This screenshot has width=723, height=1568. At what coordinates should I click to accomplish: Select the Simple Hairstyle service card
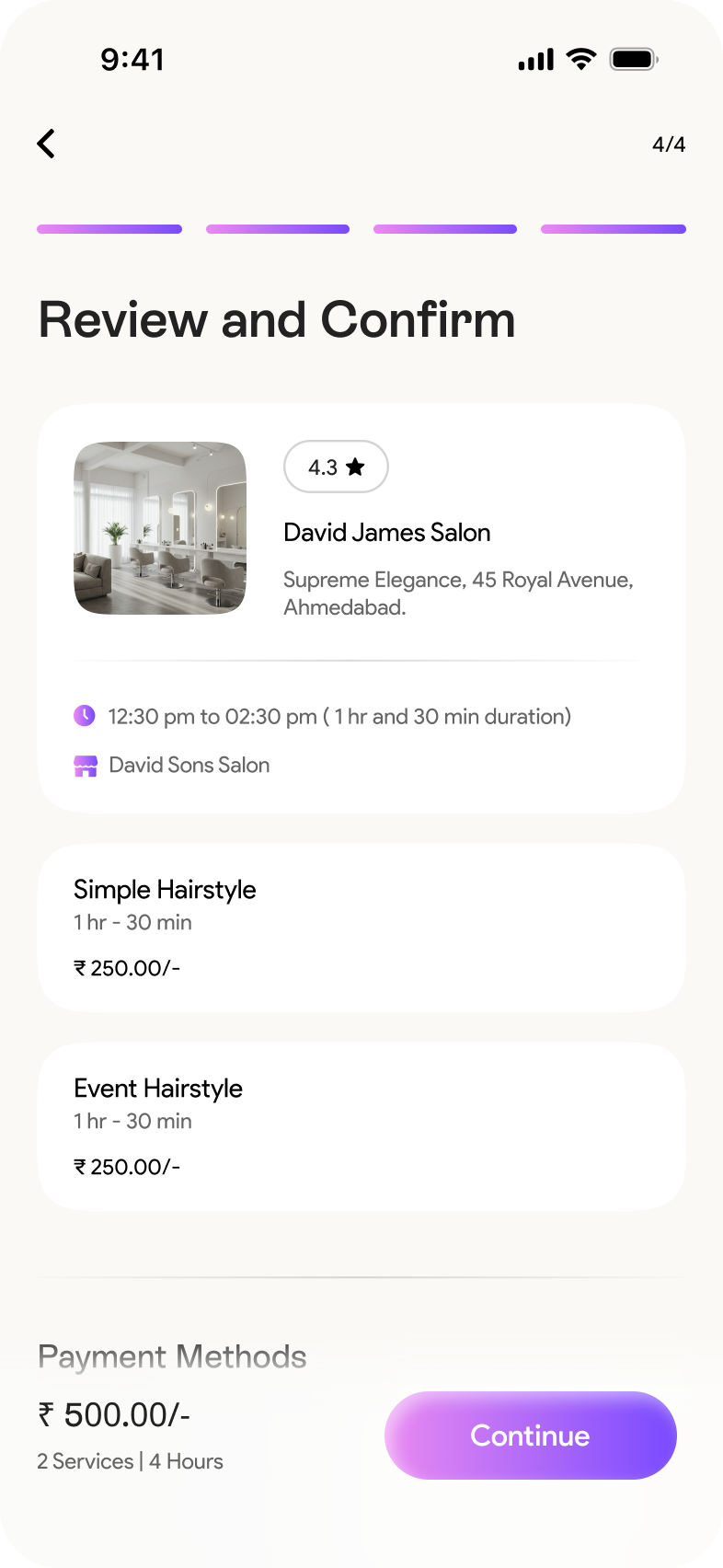(361, 928)
